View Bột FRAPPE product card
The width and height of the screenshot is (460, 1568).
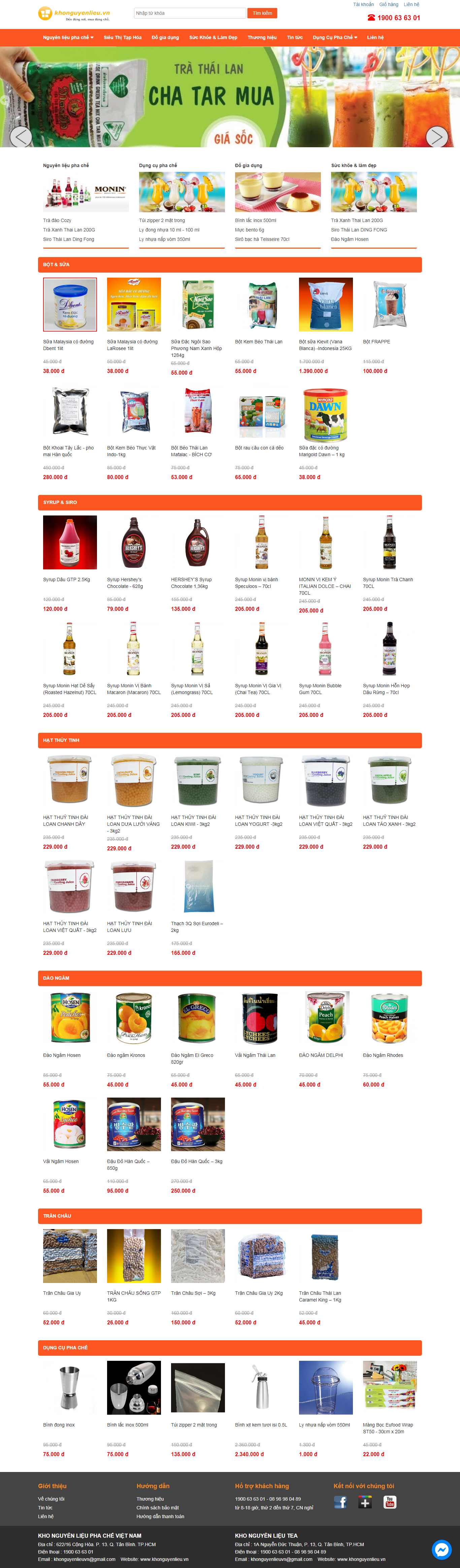(389, 304)
